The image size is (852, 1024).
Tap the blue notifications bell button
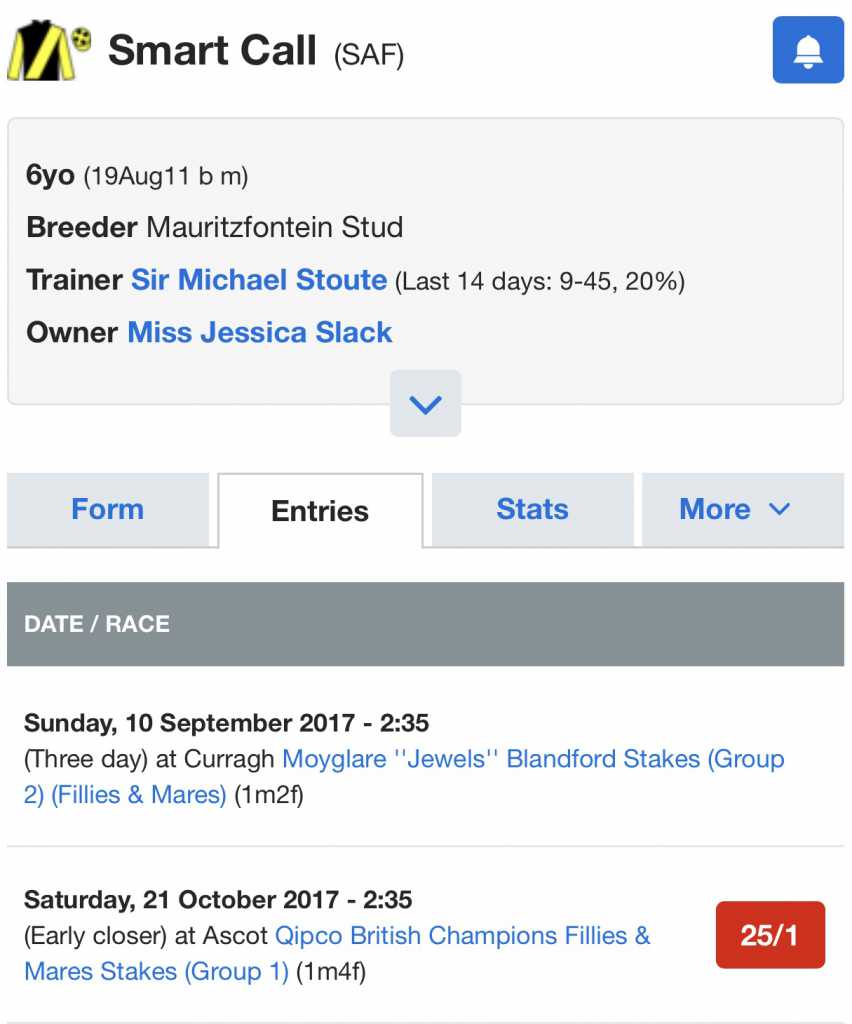807,50
